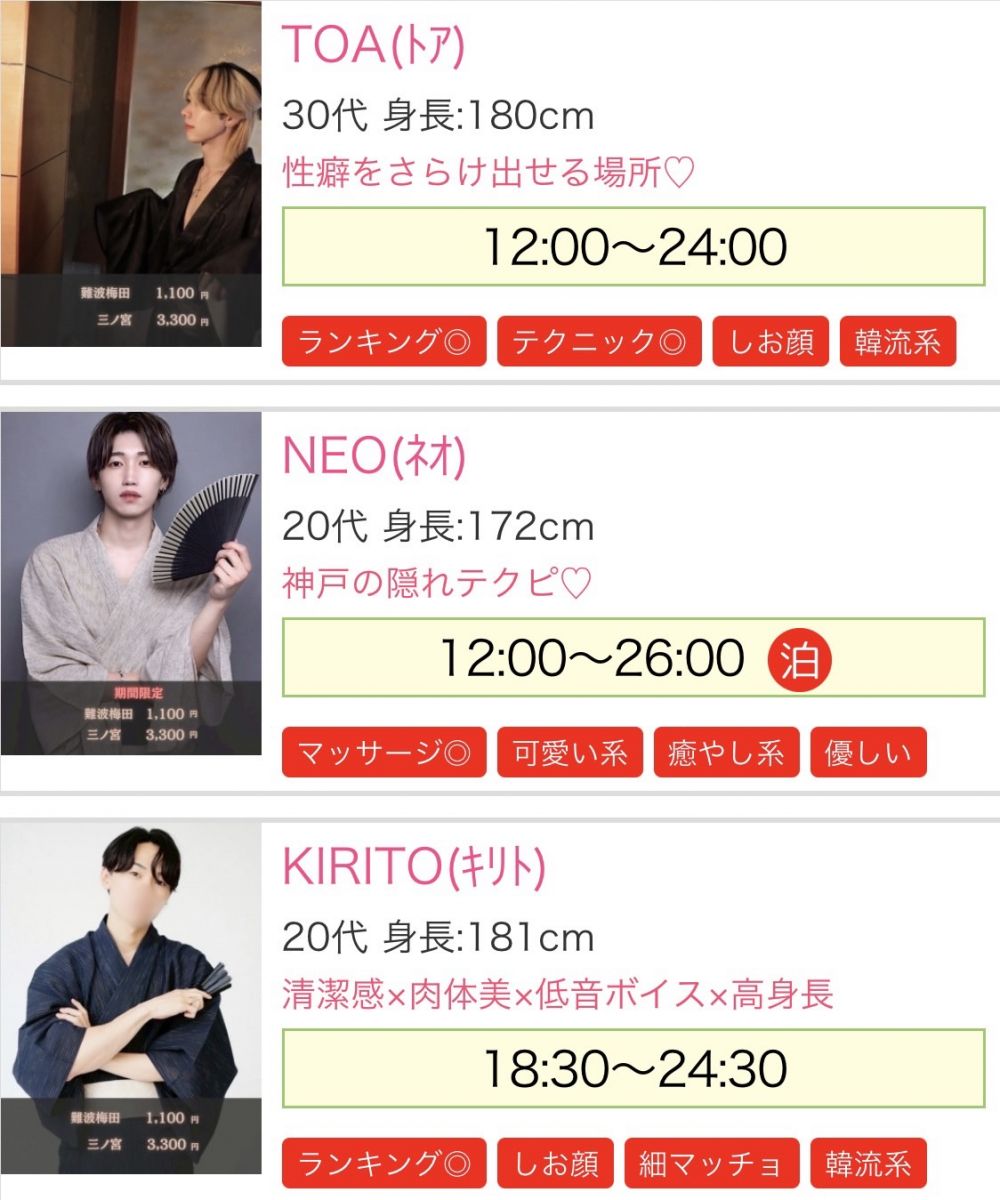Screen dimensions: 1000x1200
Task: Open TOA's profile photo
Action: (x=130, y=173)
